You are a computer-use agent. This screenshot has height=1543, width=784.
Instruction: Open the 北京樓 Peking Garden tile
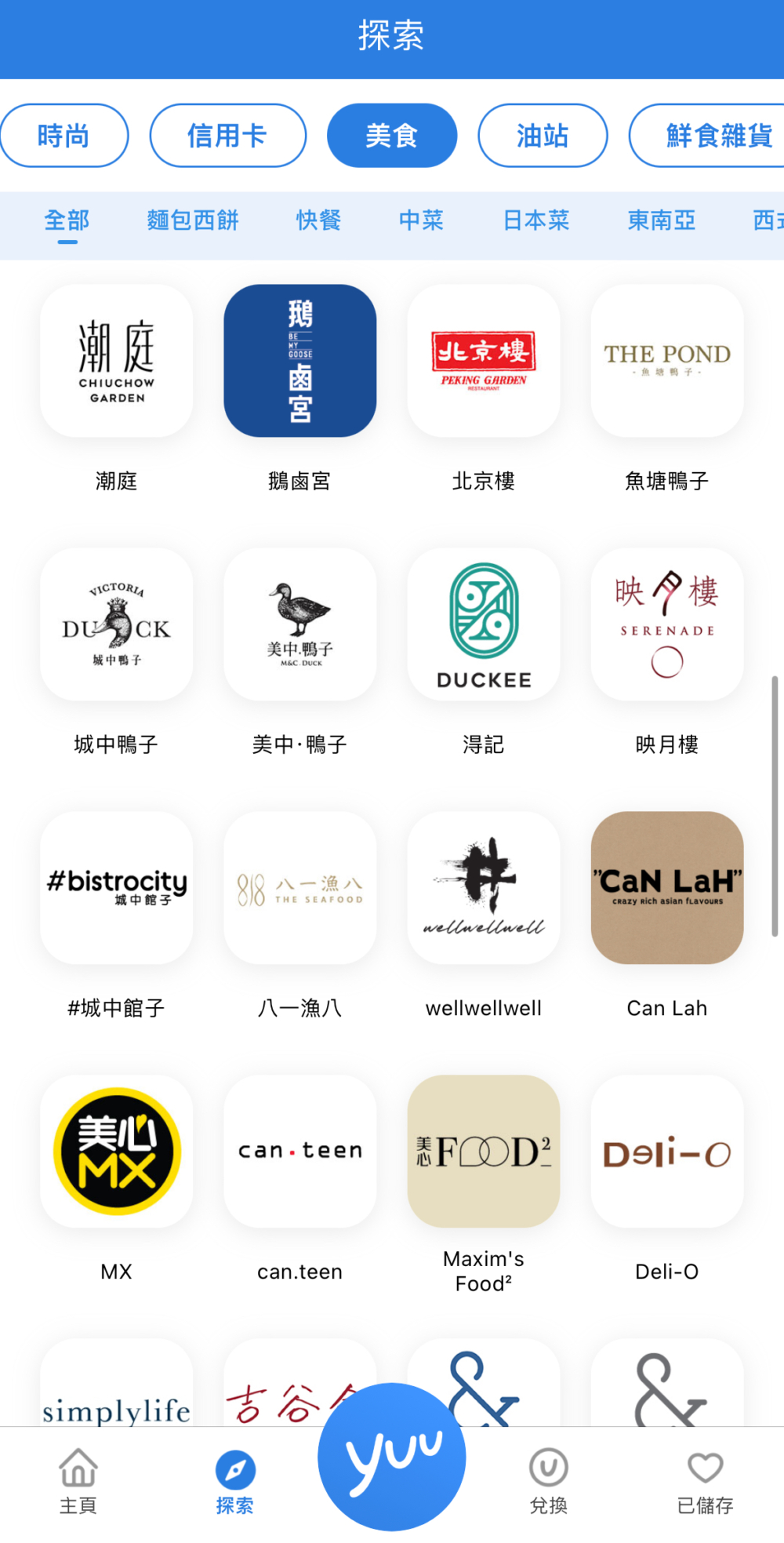(483, 361)
